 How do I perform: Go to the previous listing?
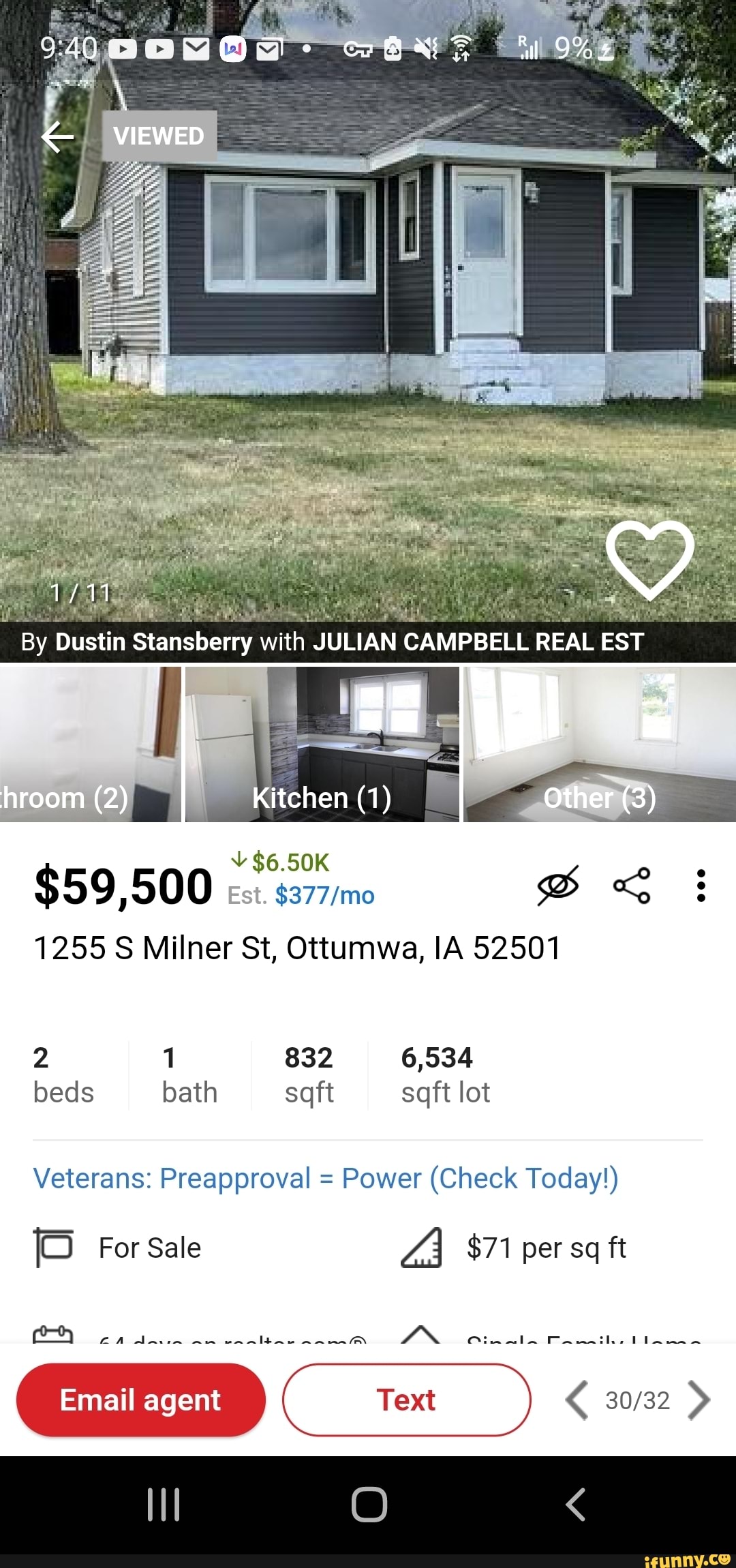pyautogui.click(x=577, y=1400)
